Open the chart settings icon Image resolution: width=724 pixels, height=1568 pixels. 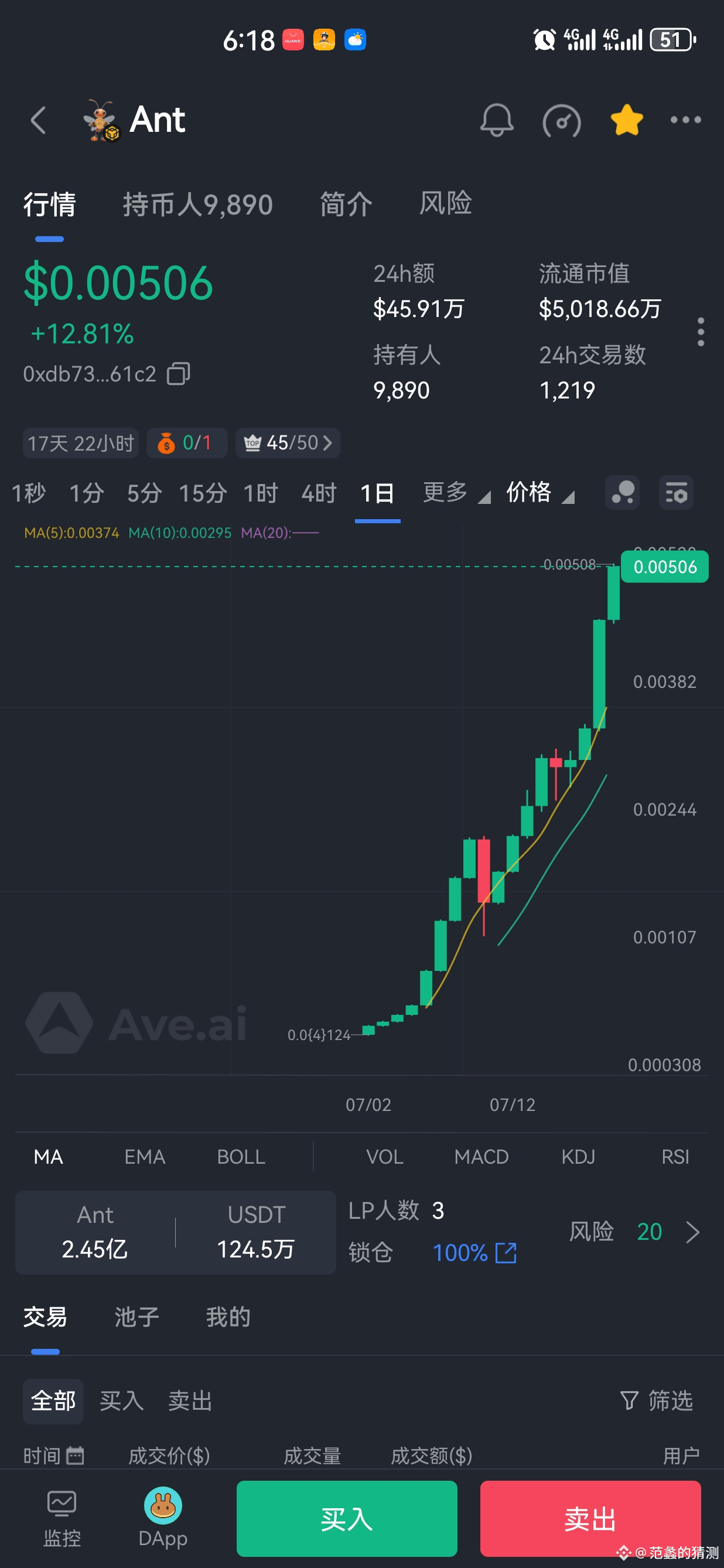[x=676, y=492]
